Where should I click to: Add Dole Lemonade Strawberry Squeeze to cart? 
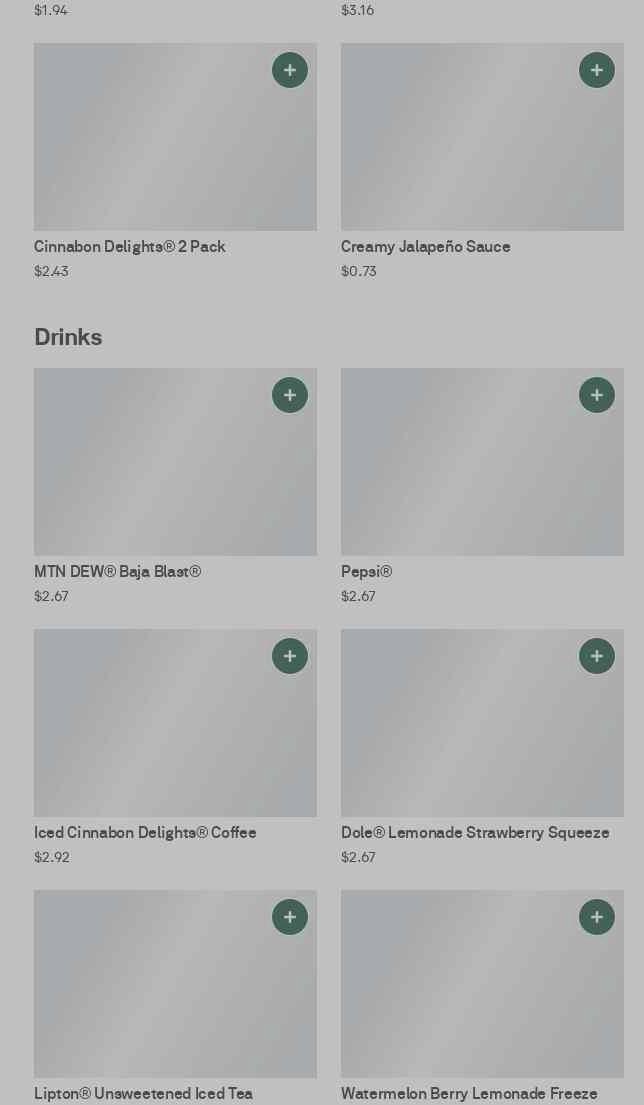(x=597, y=656)
